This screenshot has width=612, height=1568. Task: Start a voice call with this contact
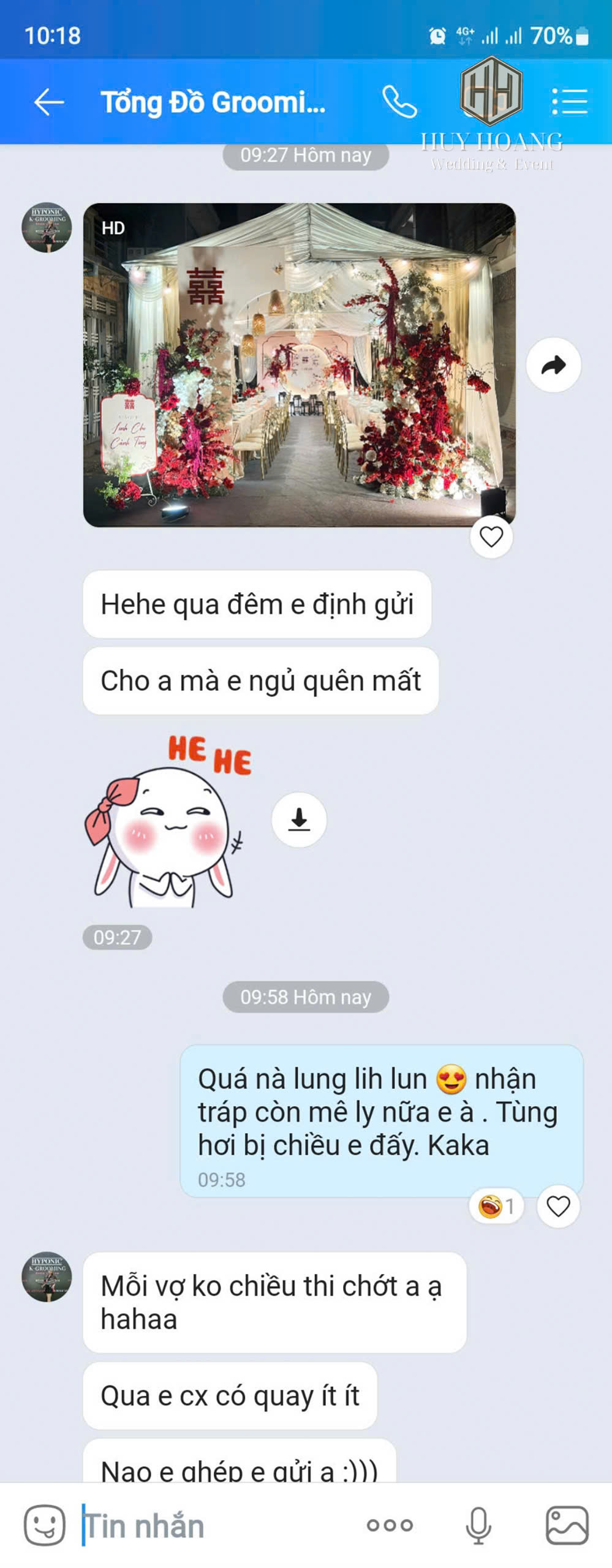(x=399, y=102)
